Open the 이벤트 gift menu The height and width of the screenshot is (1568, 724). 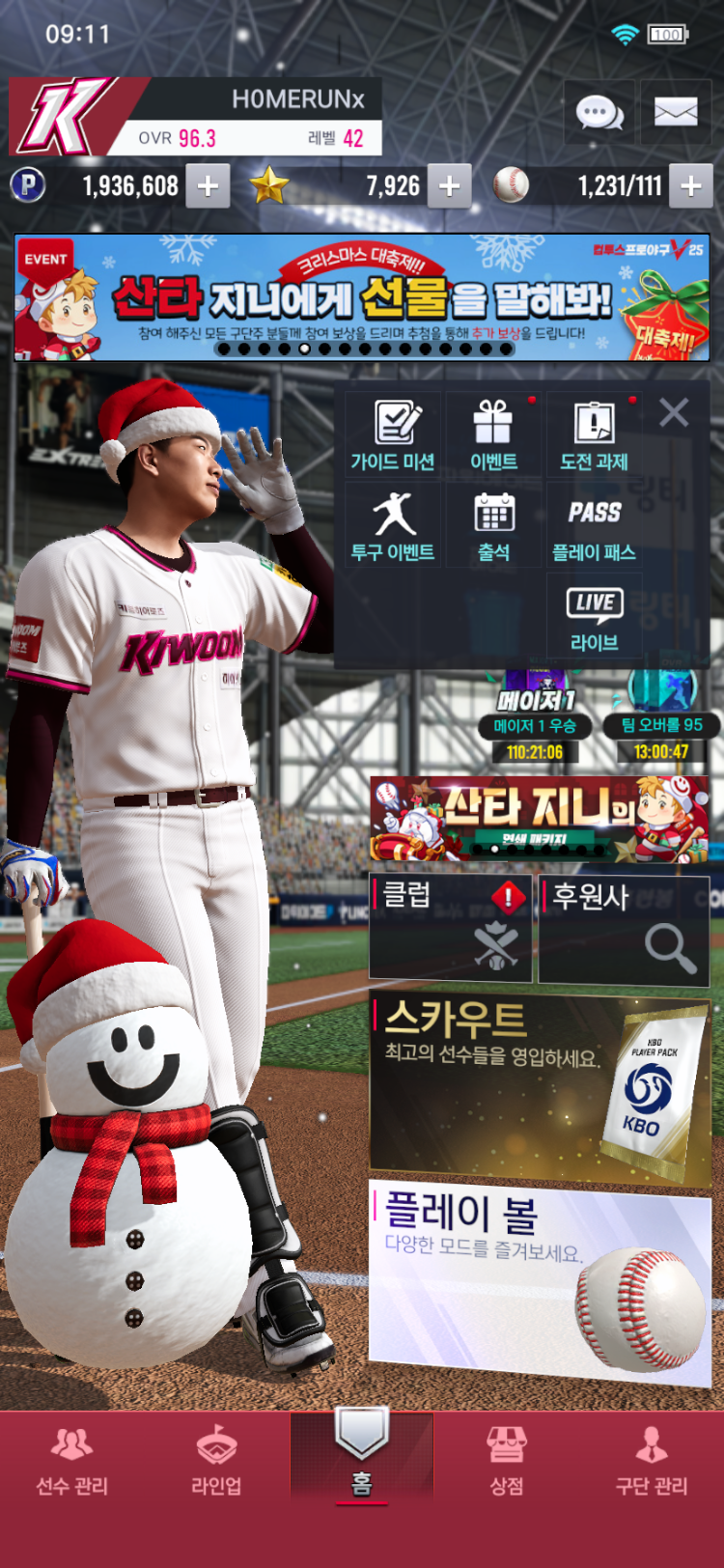click(x=493, y=436)
